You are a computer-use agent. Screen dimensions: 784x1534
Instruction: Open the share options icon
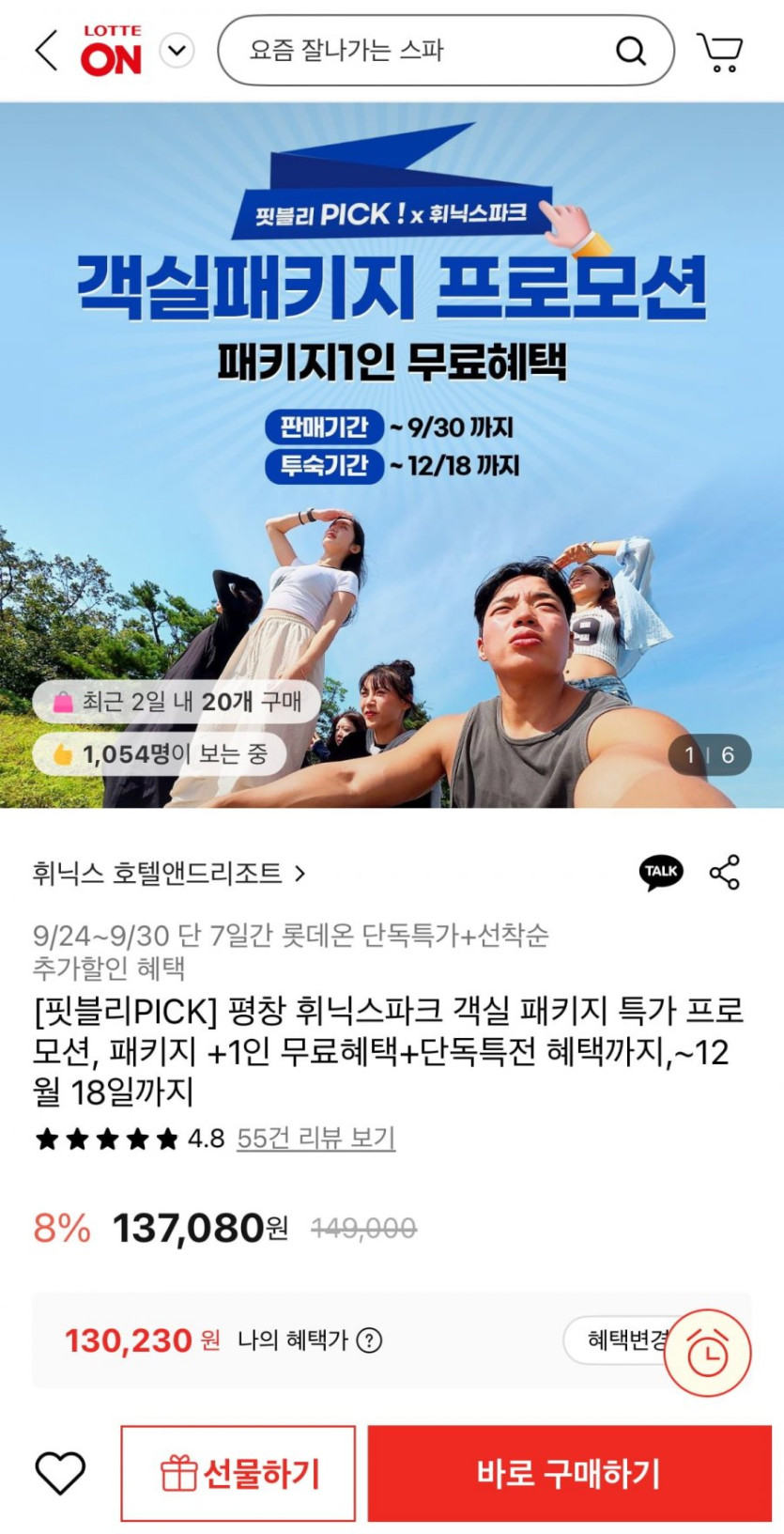tap(725, 873)
